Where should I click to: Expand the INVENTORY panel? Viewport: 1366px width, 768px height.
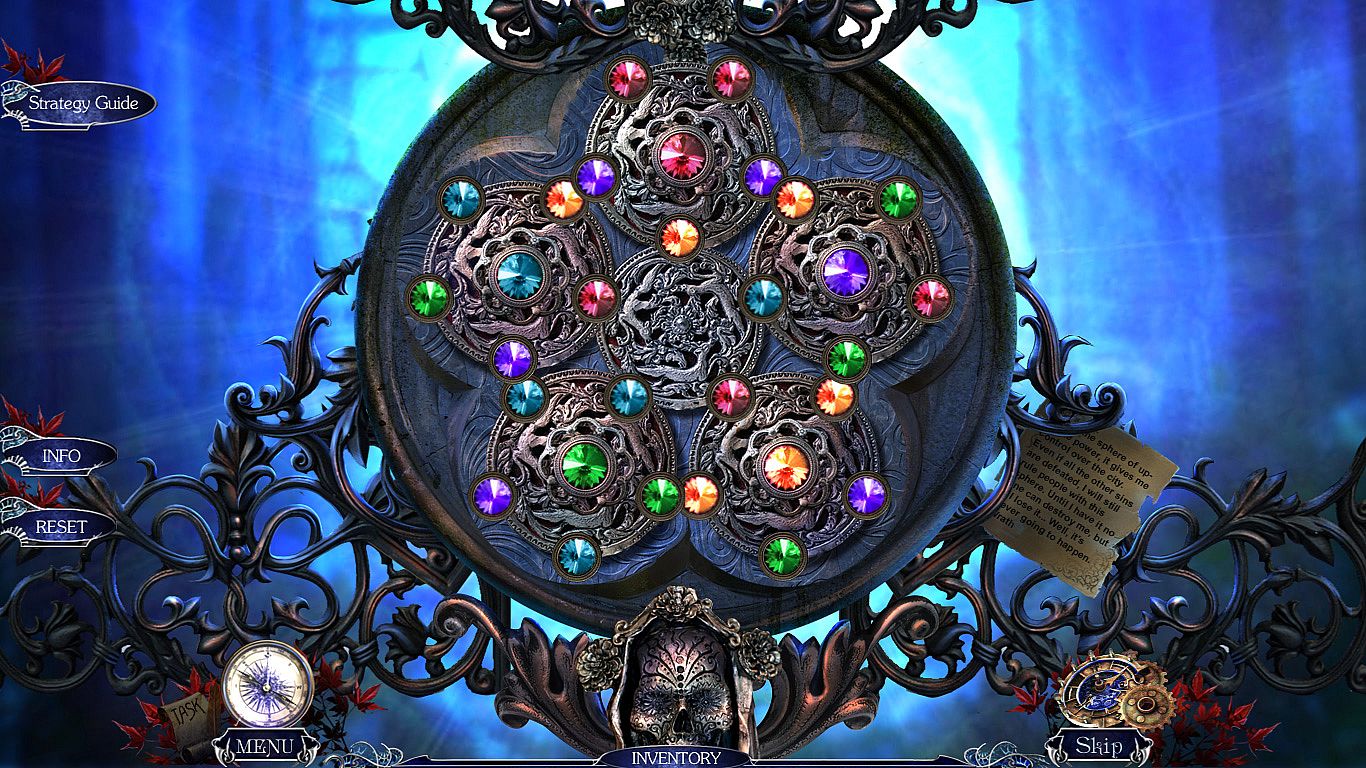point(675,757)
